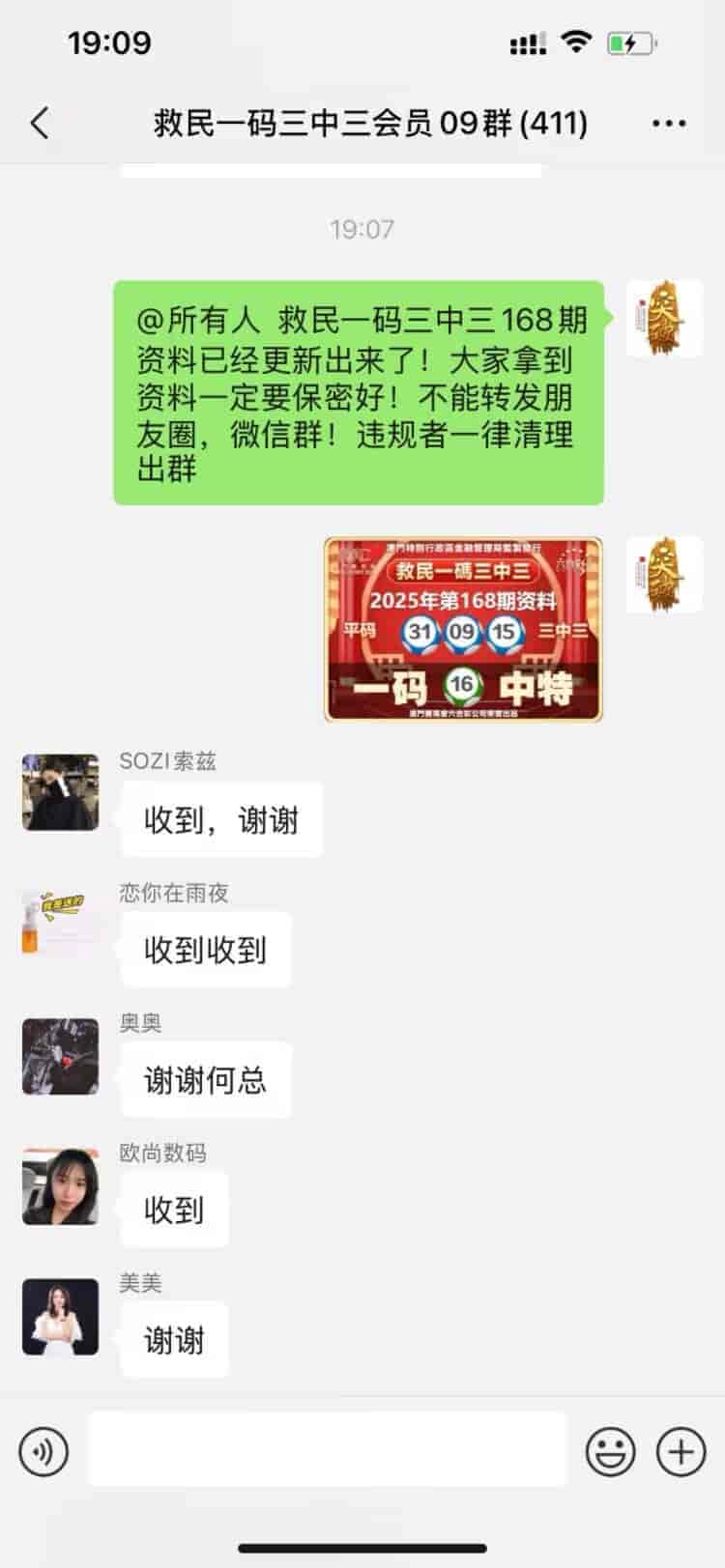The image size is (725, 1568).
Task: Open the 168期资料 lottery image message
Action: [463, 630]
